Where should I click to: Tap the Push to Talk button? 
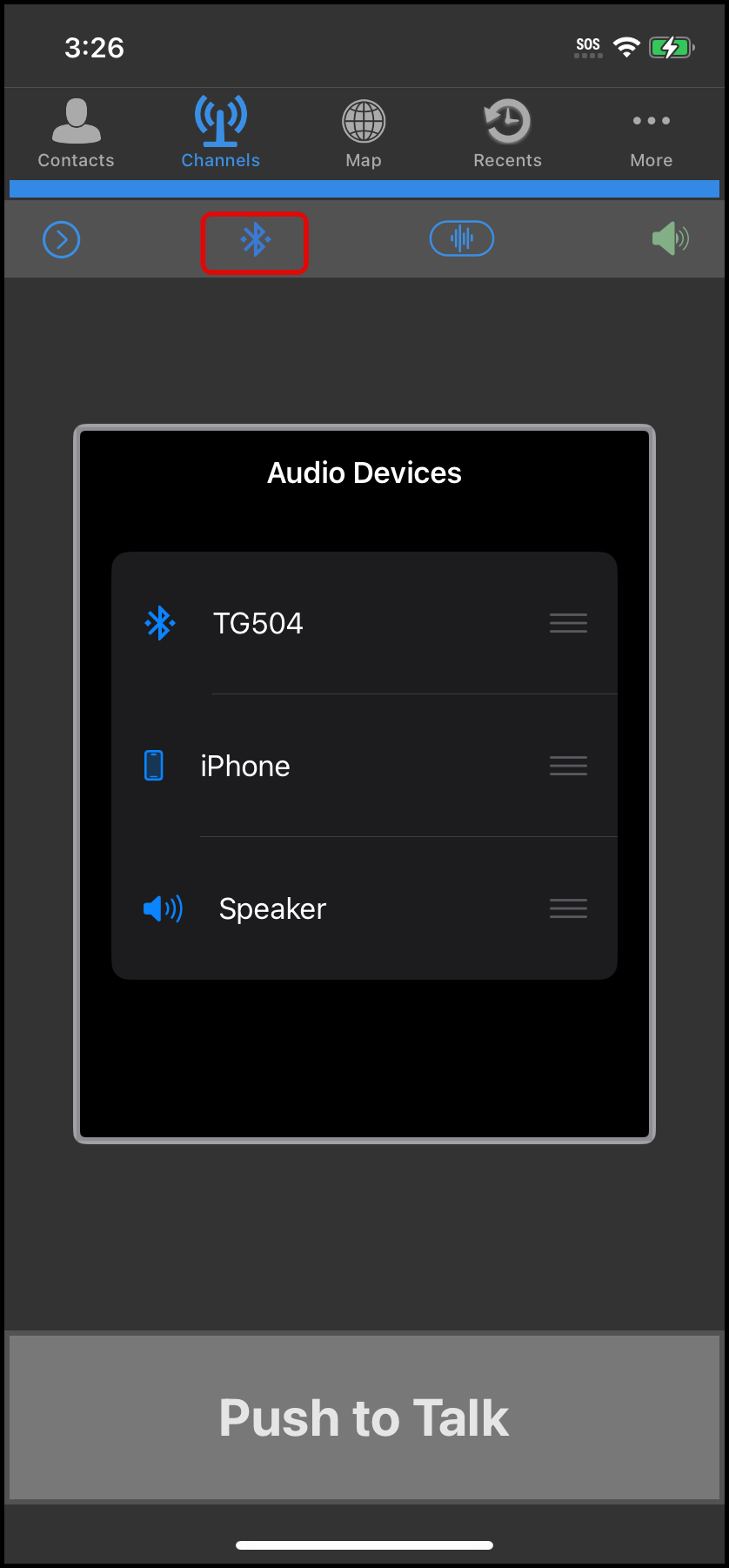364,1417
